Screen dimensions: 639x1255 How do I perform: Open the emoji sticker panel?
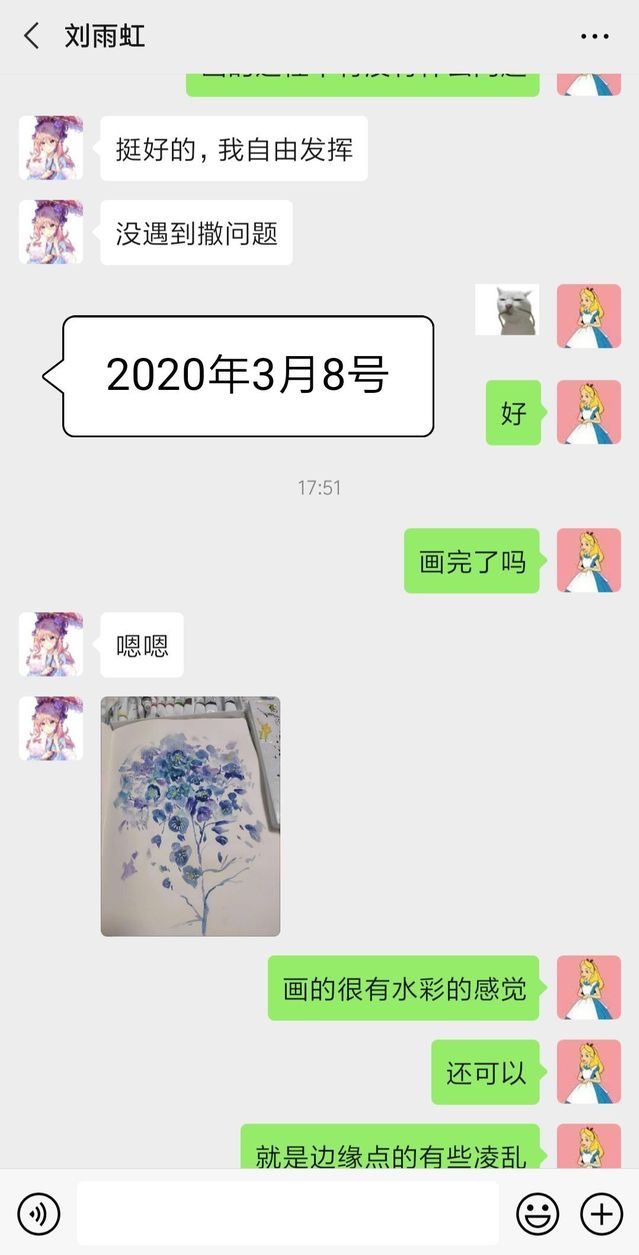pos(537,1214)
